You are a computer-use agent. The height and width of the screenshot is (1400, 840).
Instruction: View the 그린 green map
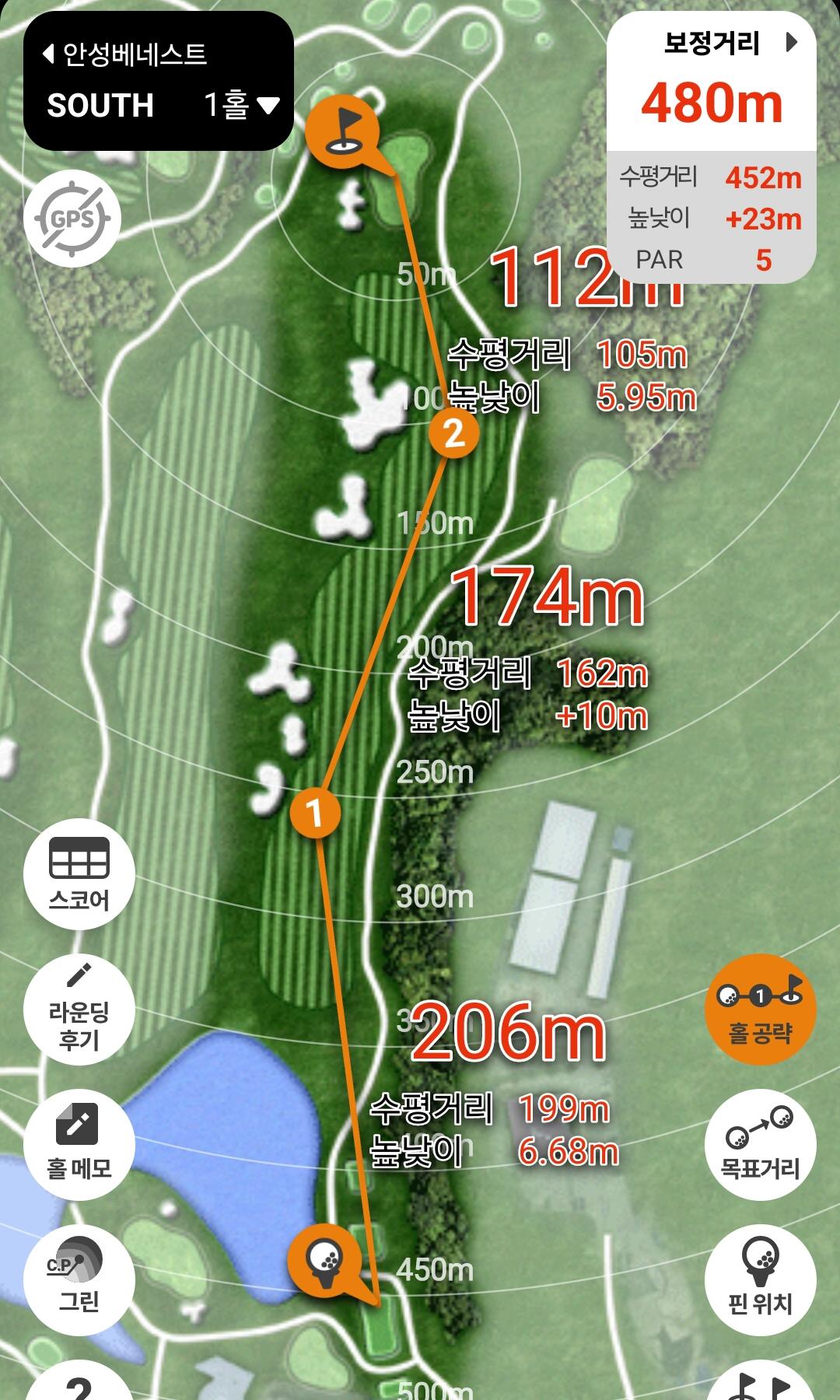click(79, 1279)
